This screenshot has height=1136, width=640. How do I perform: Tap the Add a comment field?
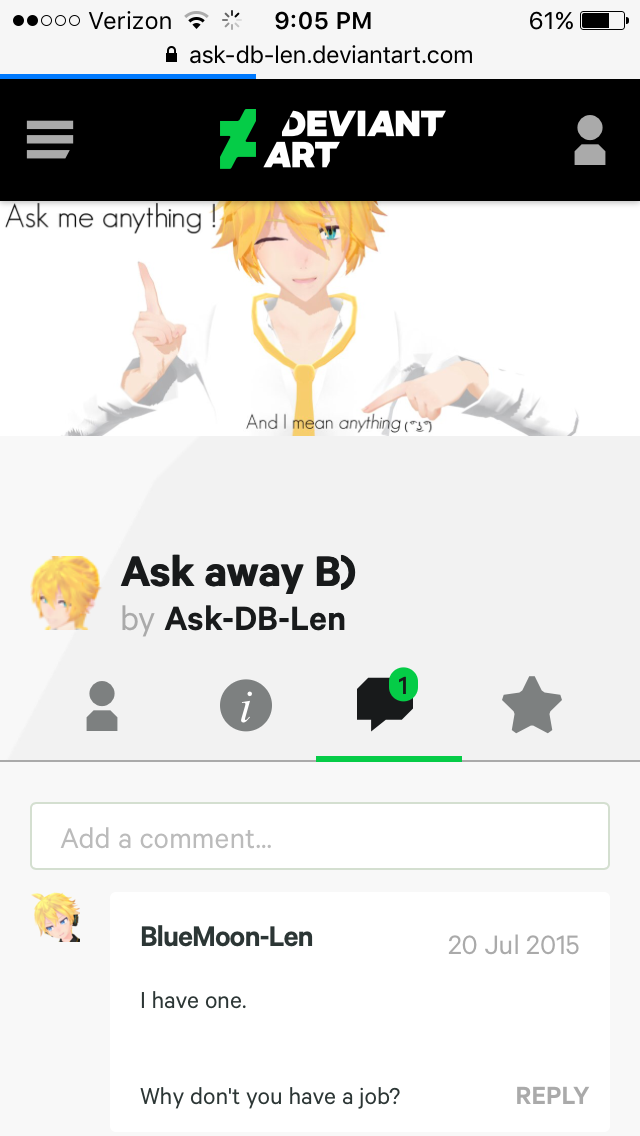(320, 837)
